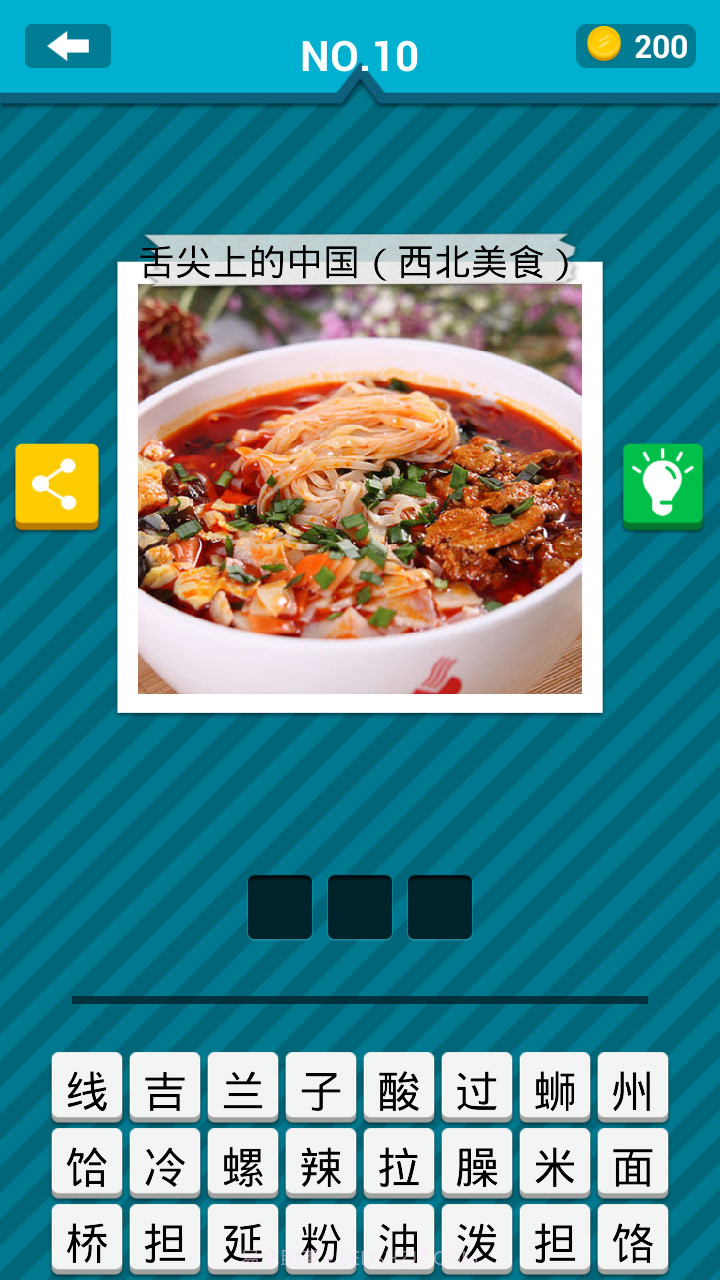Pick the 子 character tile
The image size is (720, 1280).
click(x=321, y=1088)
